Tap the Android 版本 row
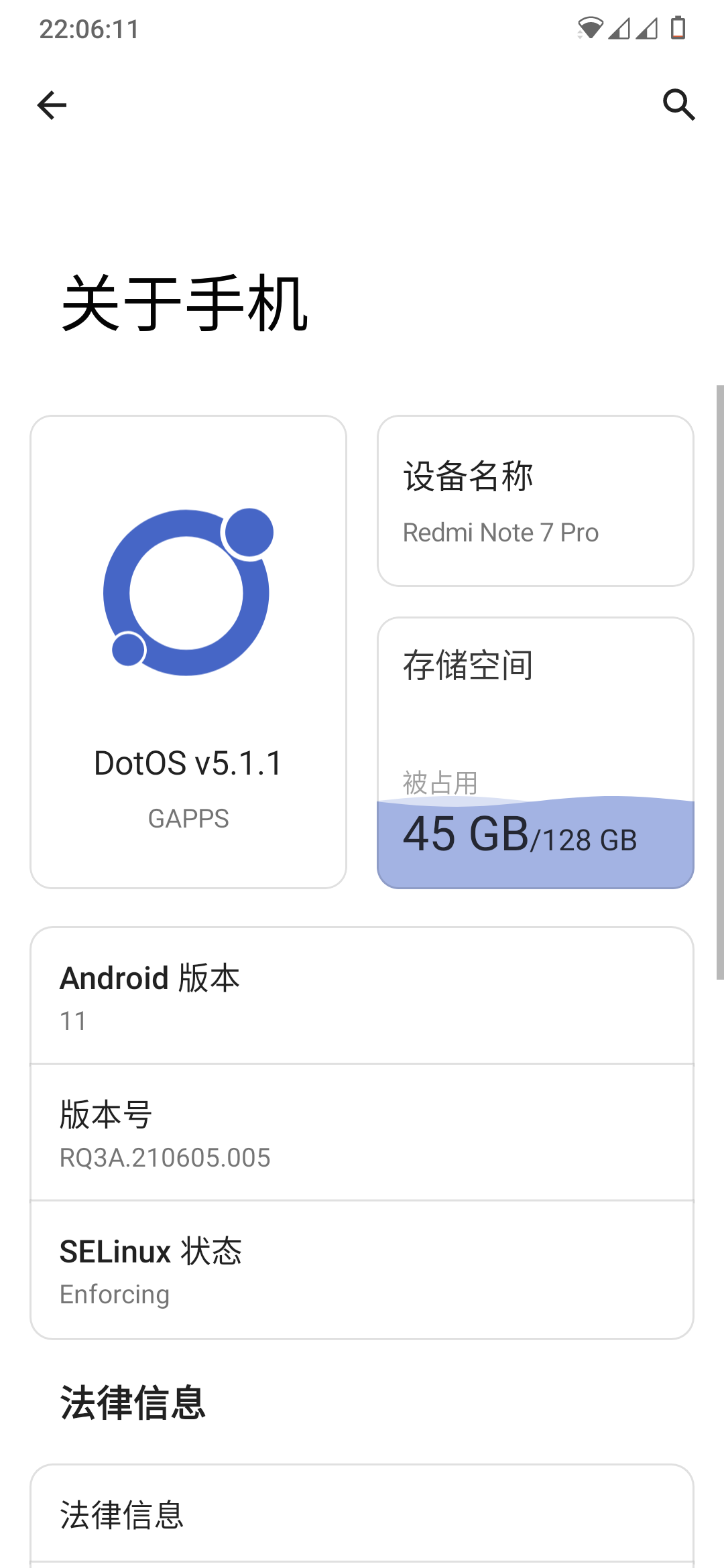The width and height of the screenshot is (724, 1568). point(362,996)
